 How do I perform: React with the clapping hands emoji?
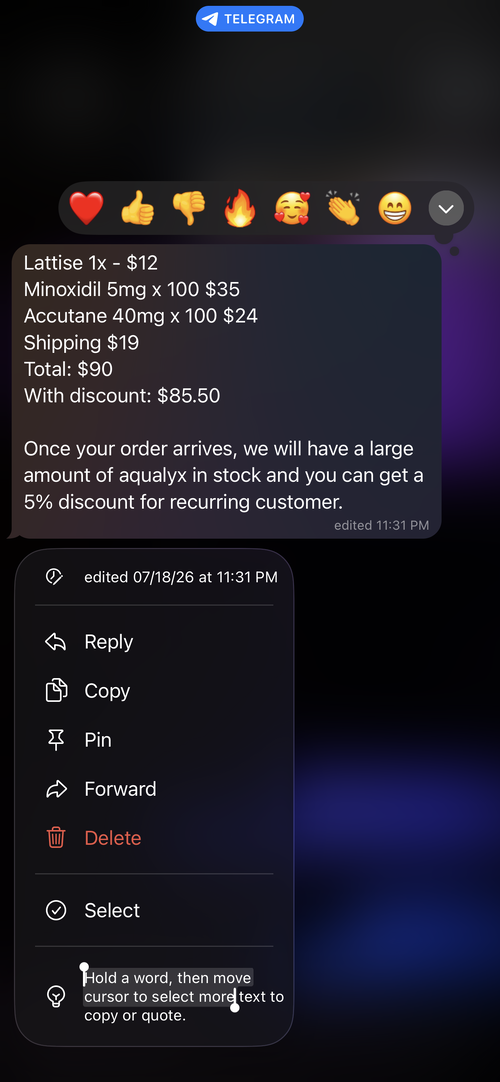click(343, 208)
